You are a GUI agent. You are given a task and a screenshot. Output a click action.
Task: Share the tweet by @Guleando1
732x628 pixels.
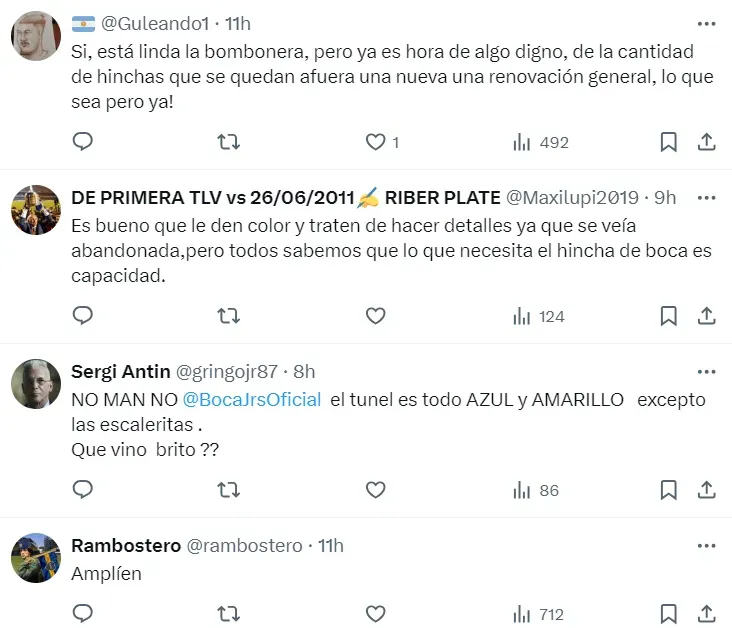pyautogui.click(x=706, y=142)
